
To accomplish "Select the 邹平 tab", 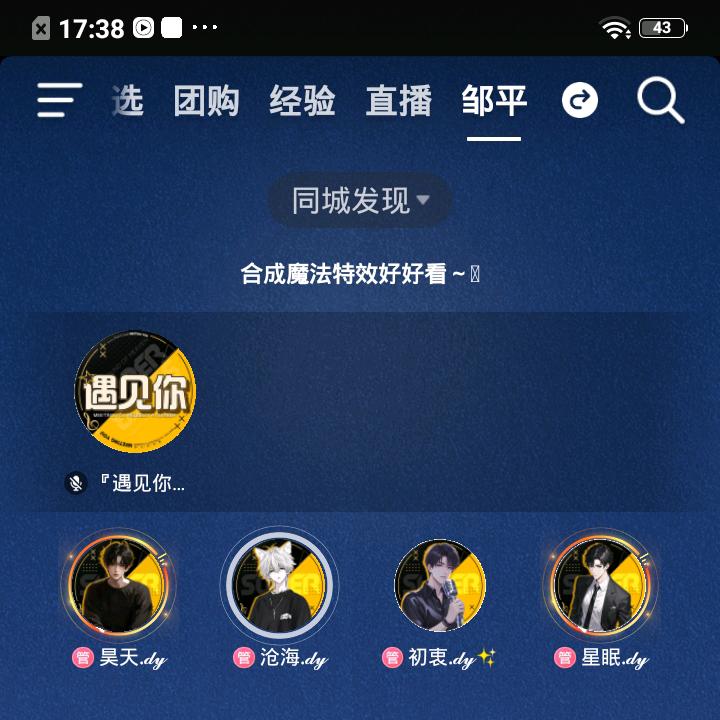I will click(x=494, y=101).
